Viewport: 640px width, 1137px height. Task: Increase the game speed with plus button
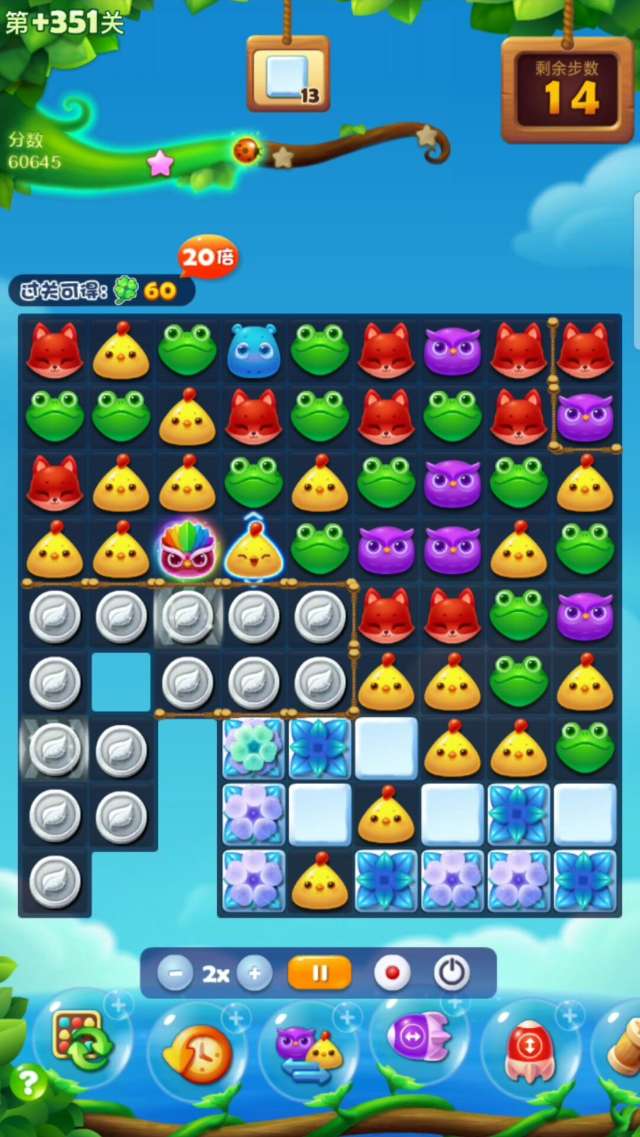pos(255,973)
